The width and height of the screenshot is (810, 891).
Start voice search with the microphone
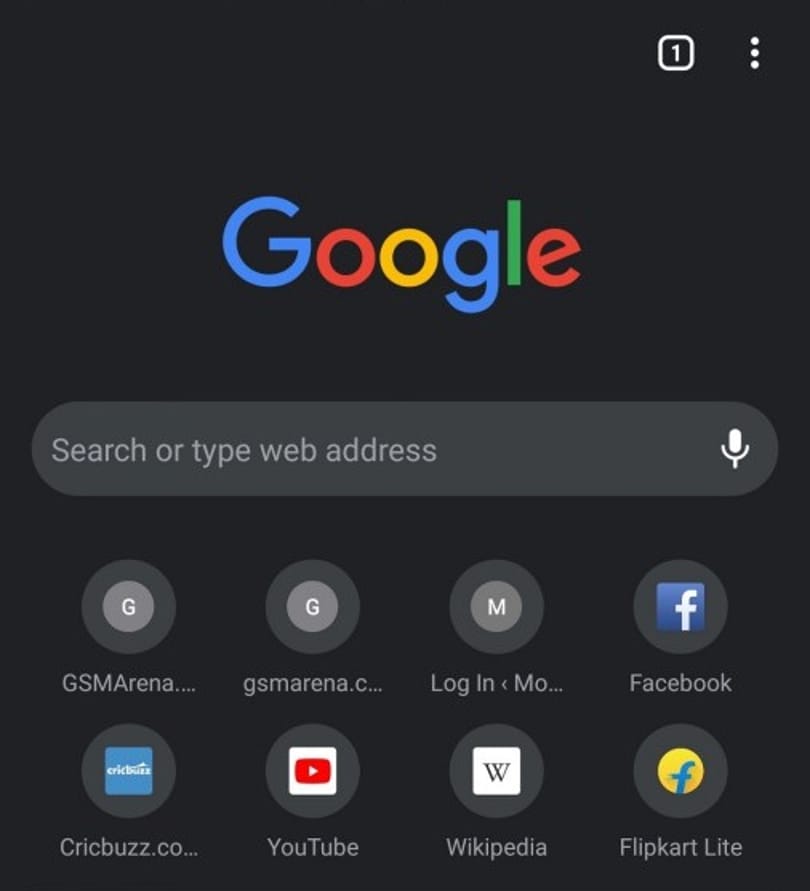click(734, 449)
